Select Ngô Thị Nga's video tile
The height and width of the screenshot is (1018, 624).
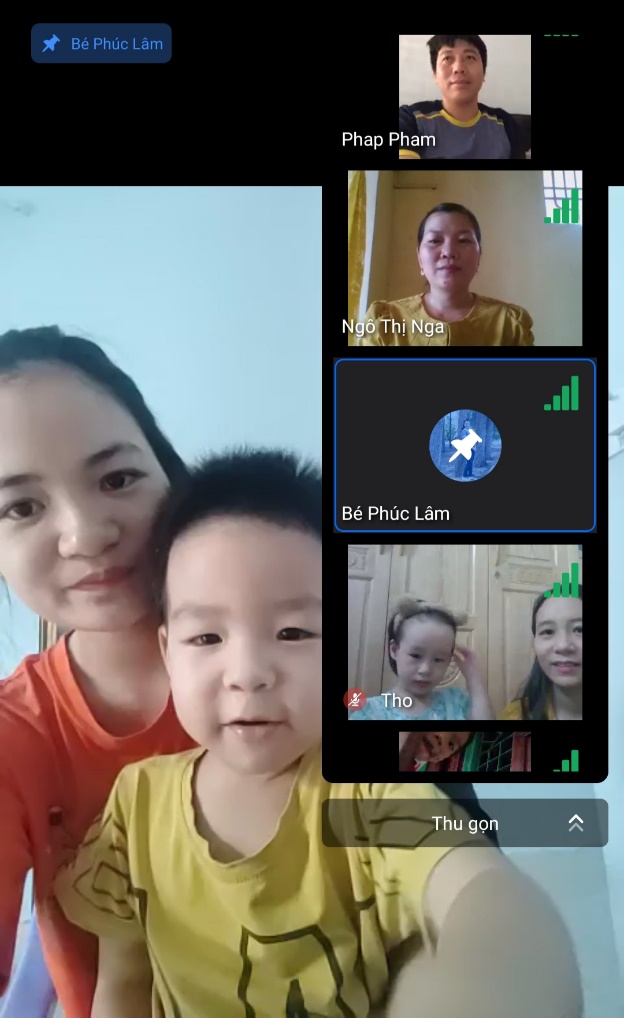464,258
